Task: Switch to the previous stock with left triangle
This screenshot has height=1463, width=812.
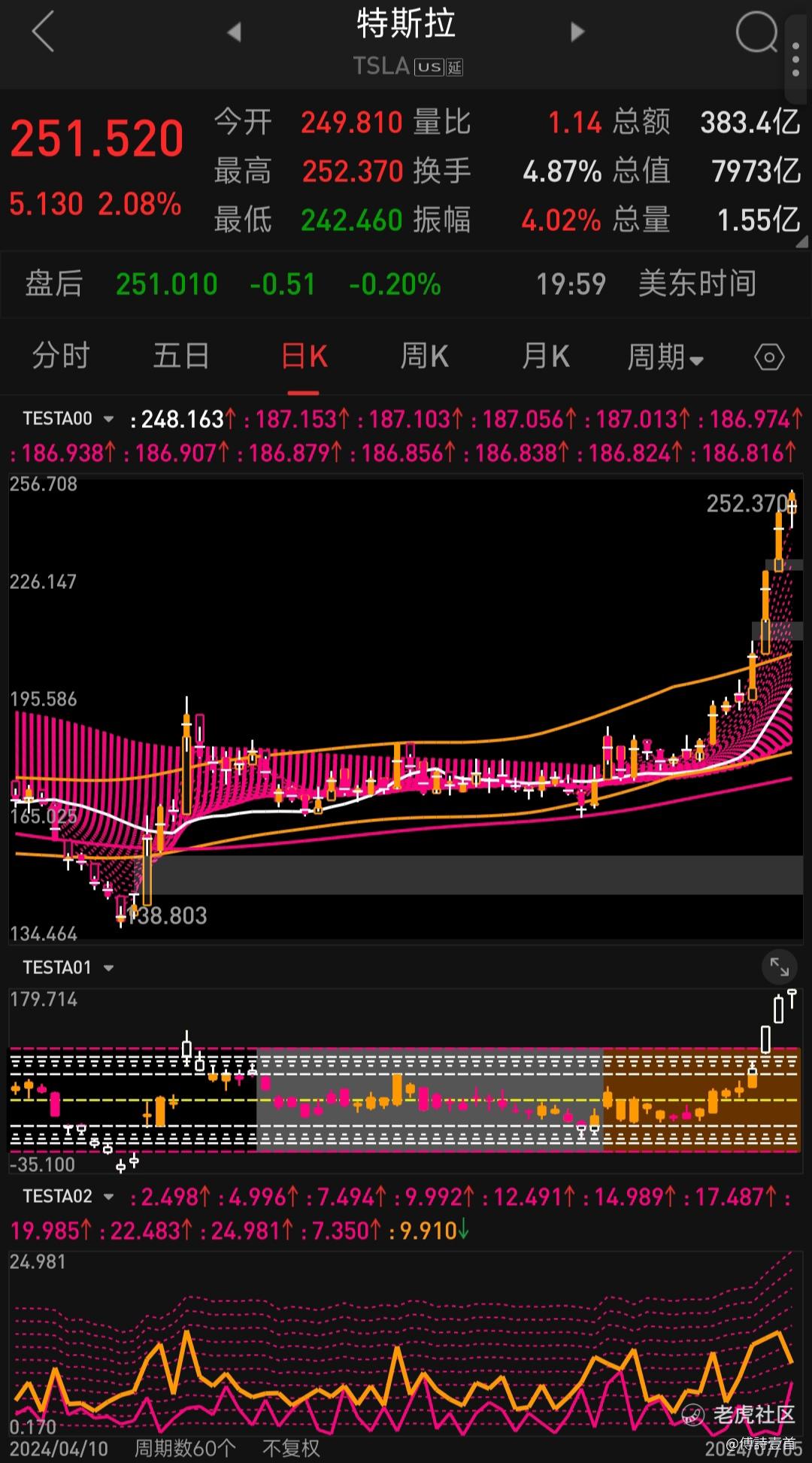Action: (234, 32)
